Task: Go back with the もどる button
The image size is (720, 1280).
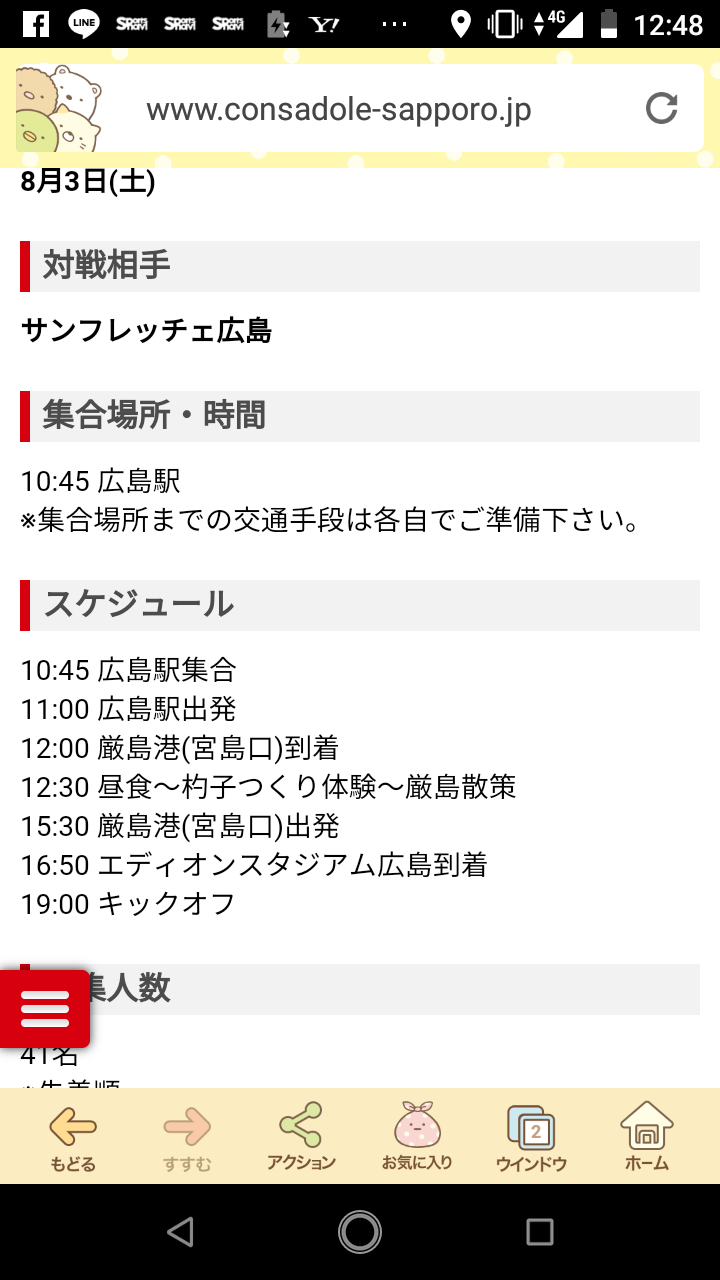Action: coord(73,1137)
